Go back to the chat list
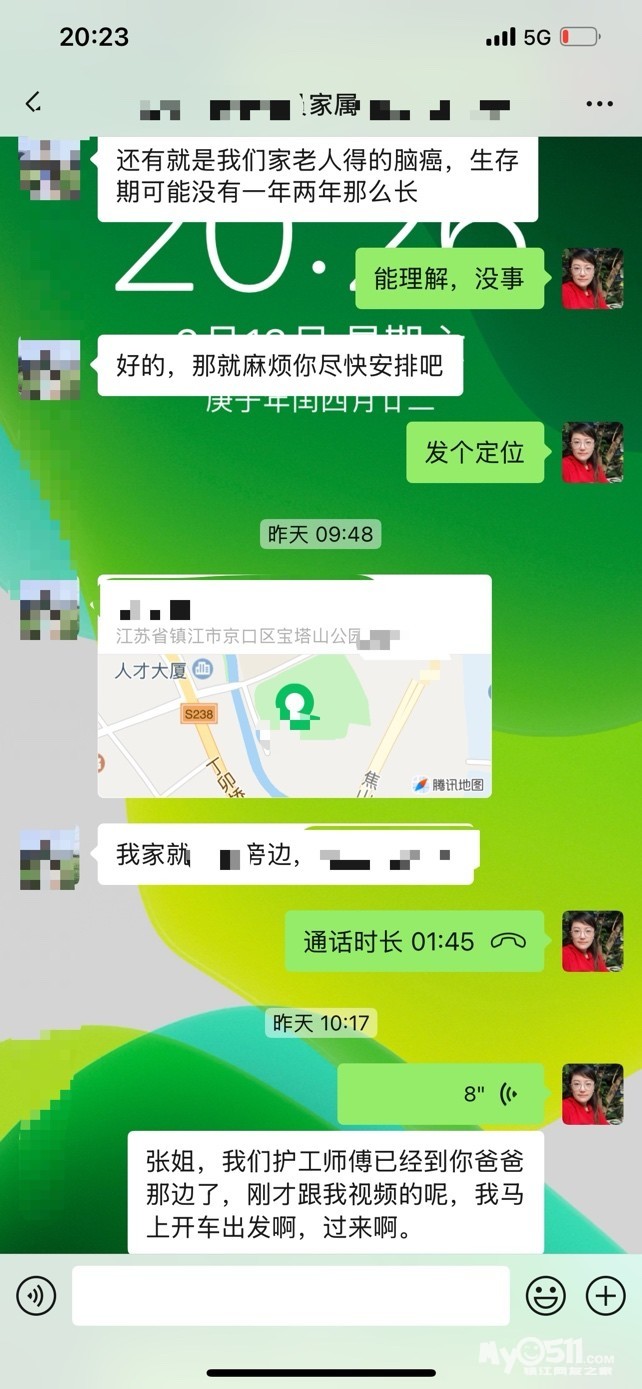 pyautogui.click(x=33, y=103)
